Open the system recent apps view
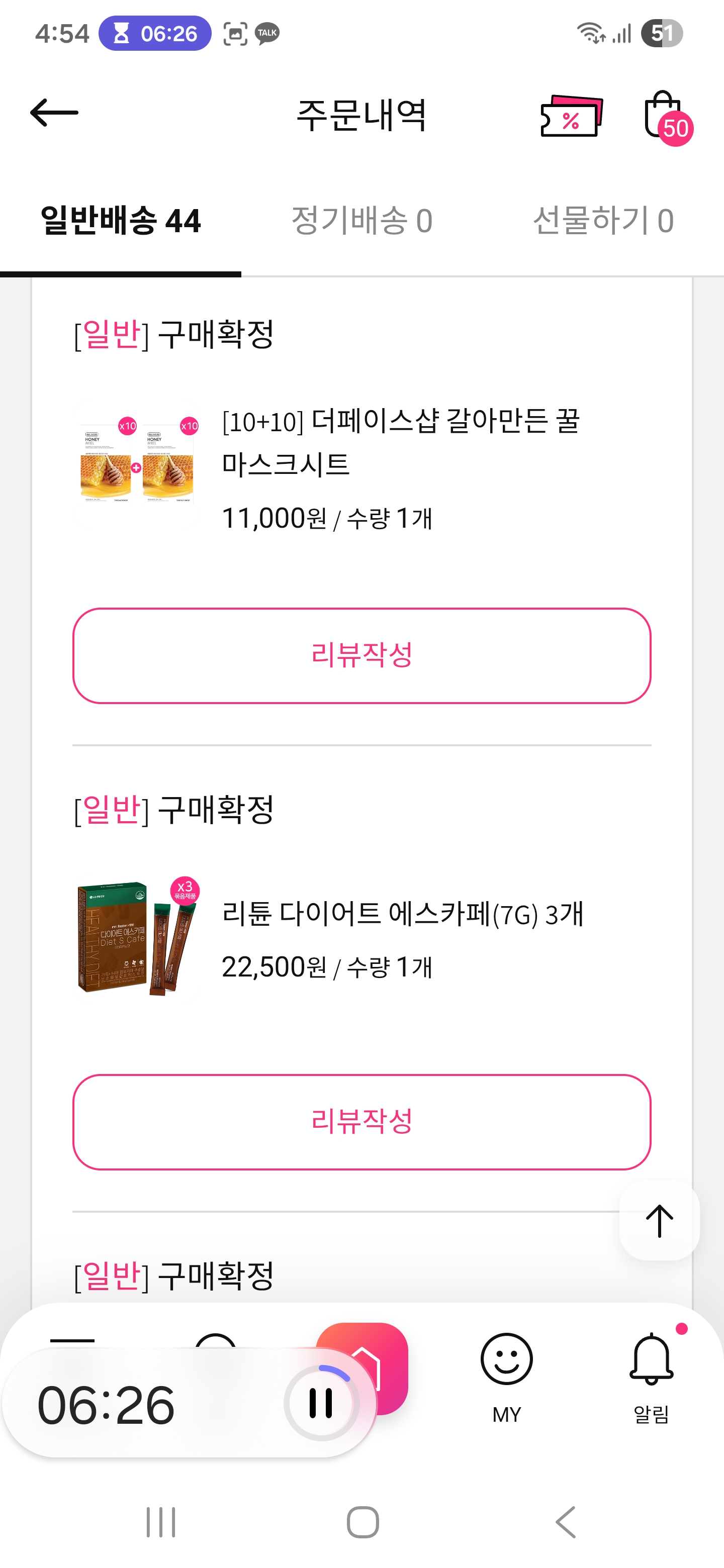 (x=161, y=1522)
